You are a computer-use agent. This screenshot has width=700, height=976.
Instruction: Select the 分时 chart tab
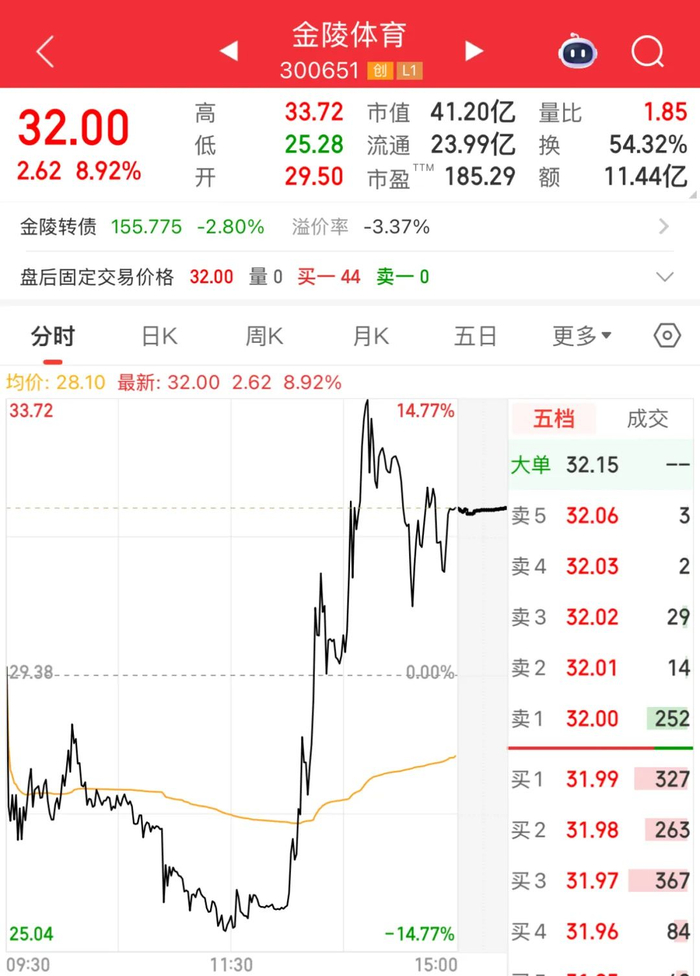tap(52, 336)
